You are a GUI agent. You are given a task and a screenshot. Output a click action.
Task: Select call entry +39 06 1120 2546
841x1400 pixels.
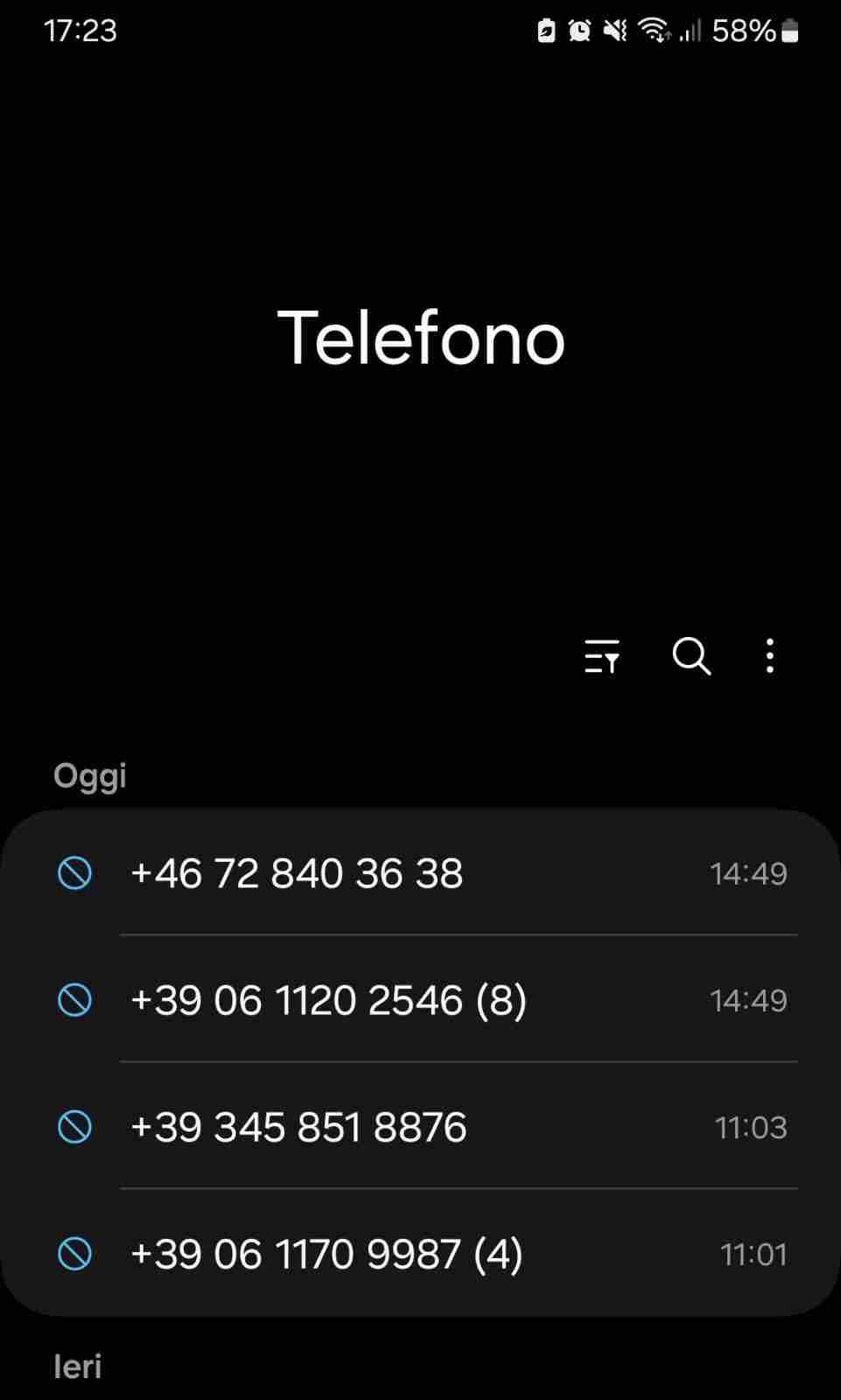pos(420,999)
